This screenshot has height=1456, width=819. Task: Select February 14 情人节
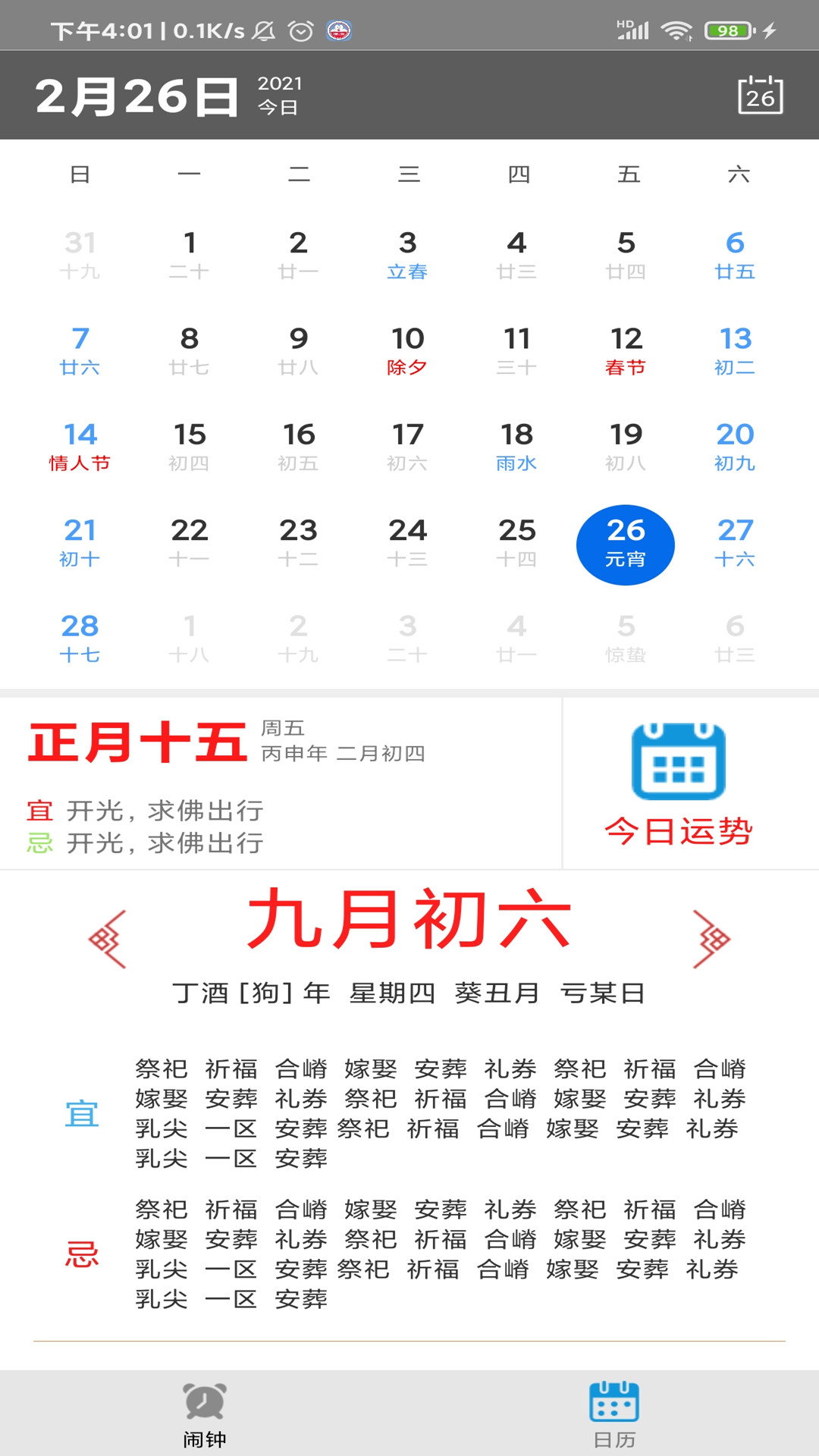click(x=80, y=447)
